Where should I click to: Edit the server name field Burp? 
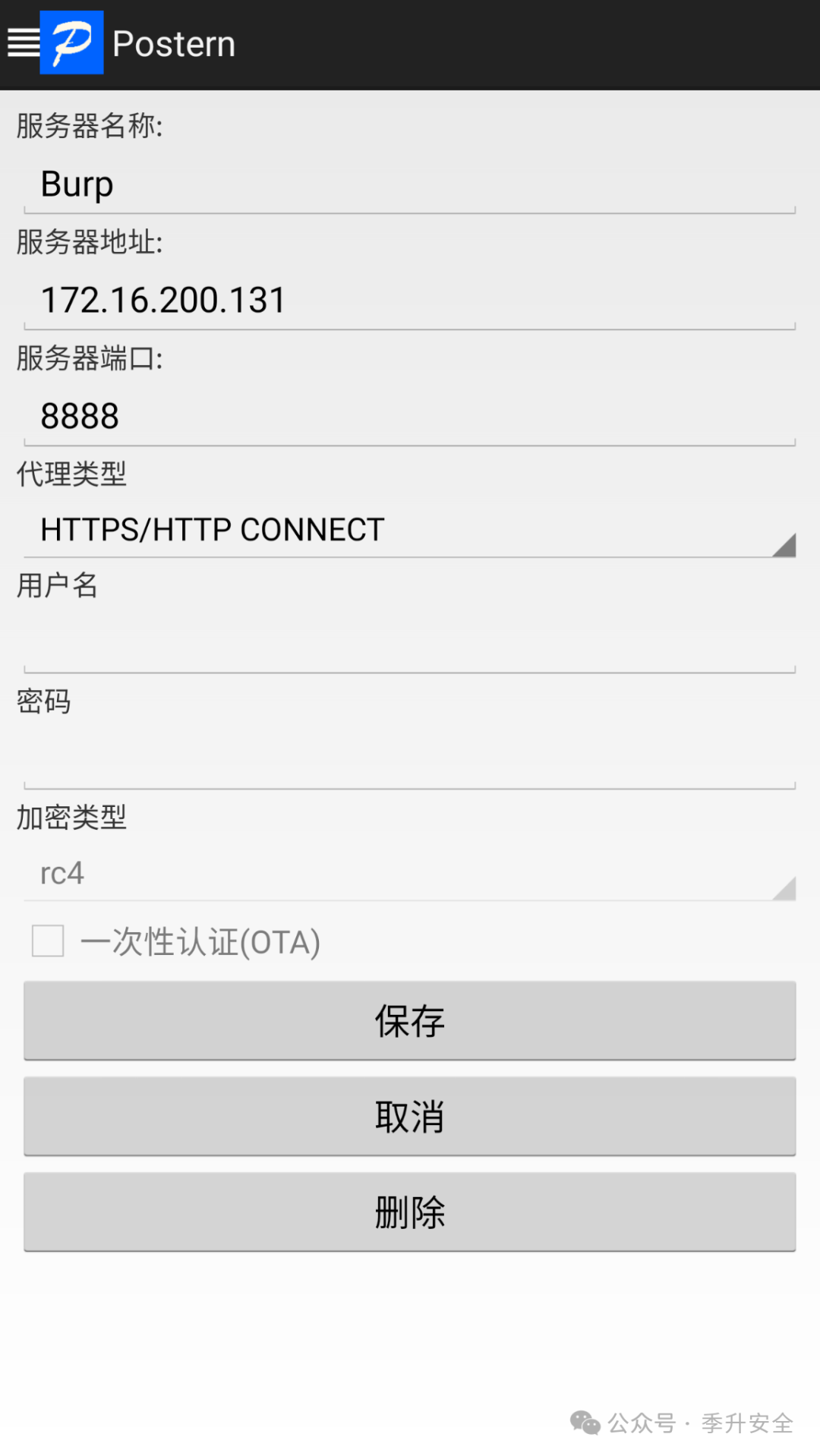click(408, 184)
